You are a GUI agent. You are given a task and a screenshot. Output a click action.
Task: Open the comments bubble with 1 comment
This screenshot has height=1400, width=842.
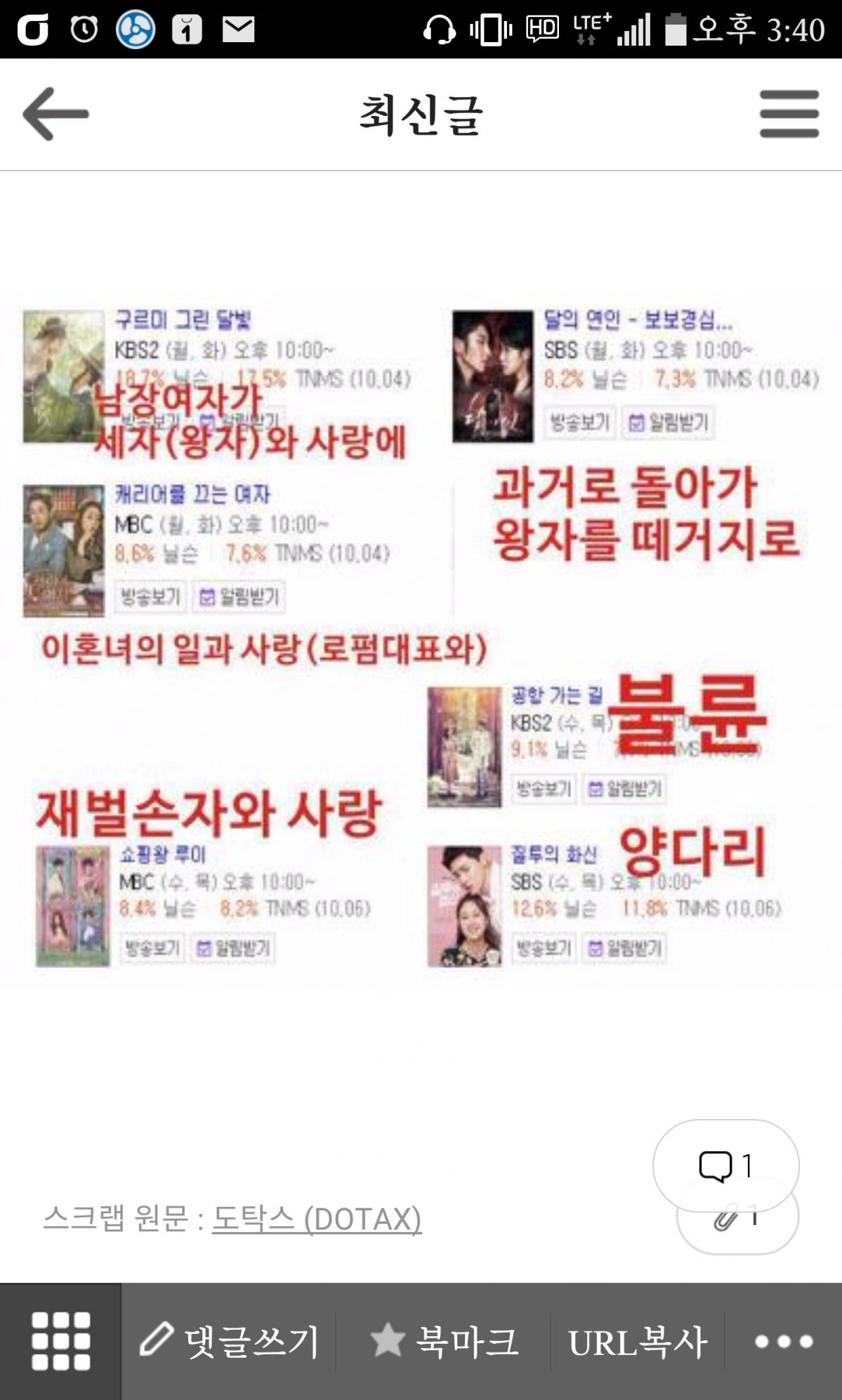click(x=725, y=1166)
